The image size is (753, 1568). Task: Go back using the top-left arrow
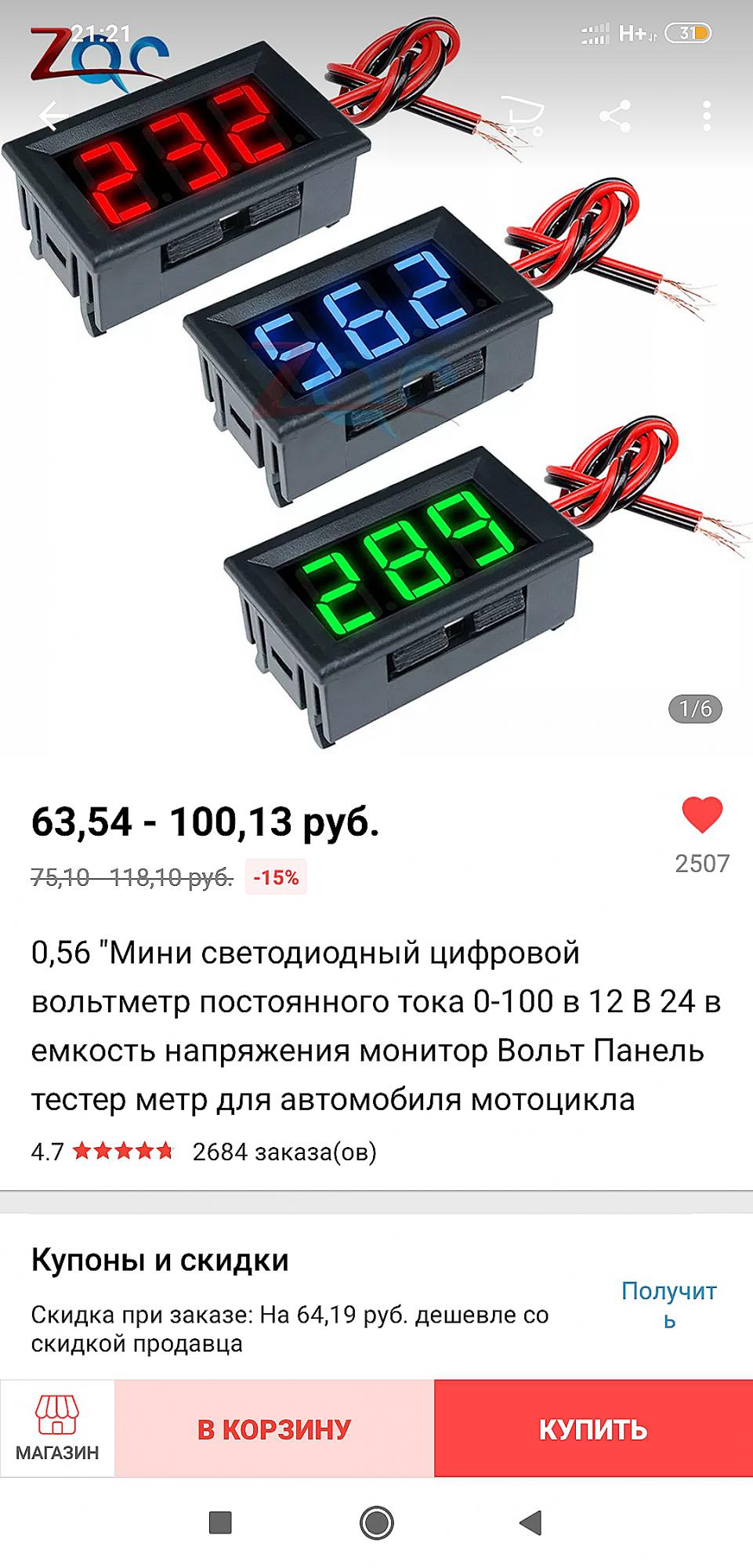point(53,116)
